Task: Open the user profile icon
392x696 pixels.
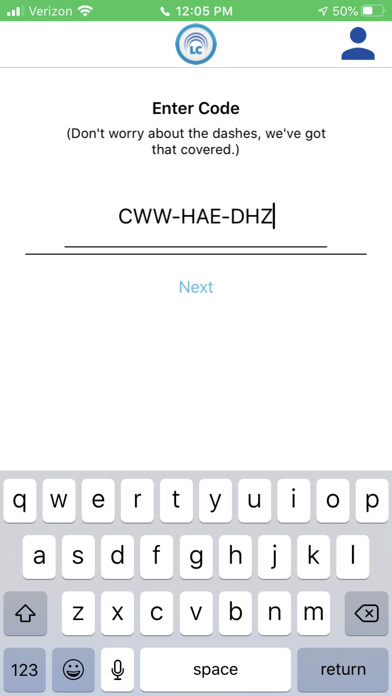Action: (358, 44)
